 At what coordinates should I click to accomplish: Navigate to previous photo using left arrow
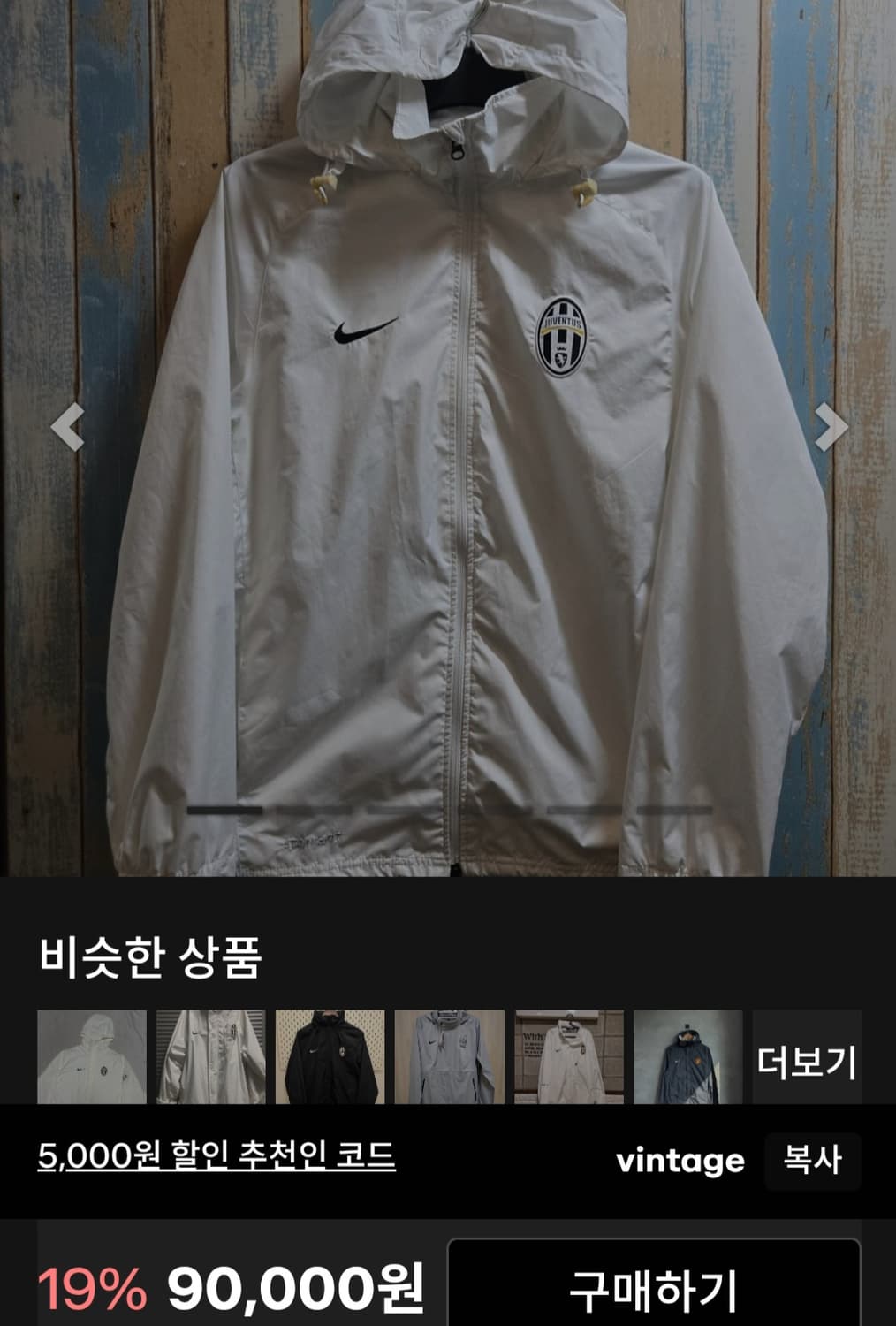pyautogui.click(x=69, y=428)
